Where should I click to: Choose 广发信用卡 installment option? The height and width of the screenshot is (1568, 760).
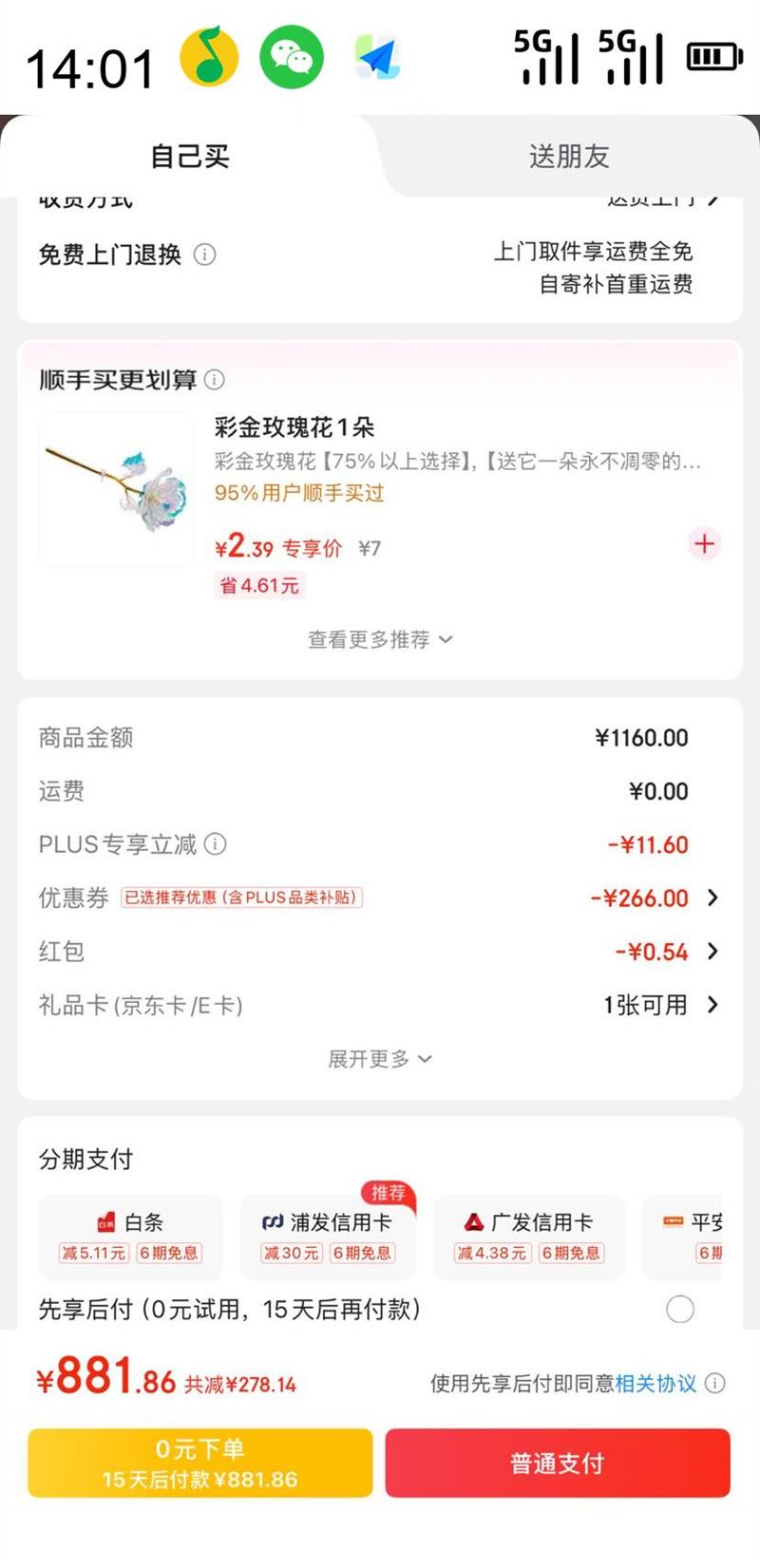[x=529, y=1237]
